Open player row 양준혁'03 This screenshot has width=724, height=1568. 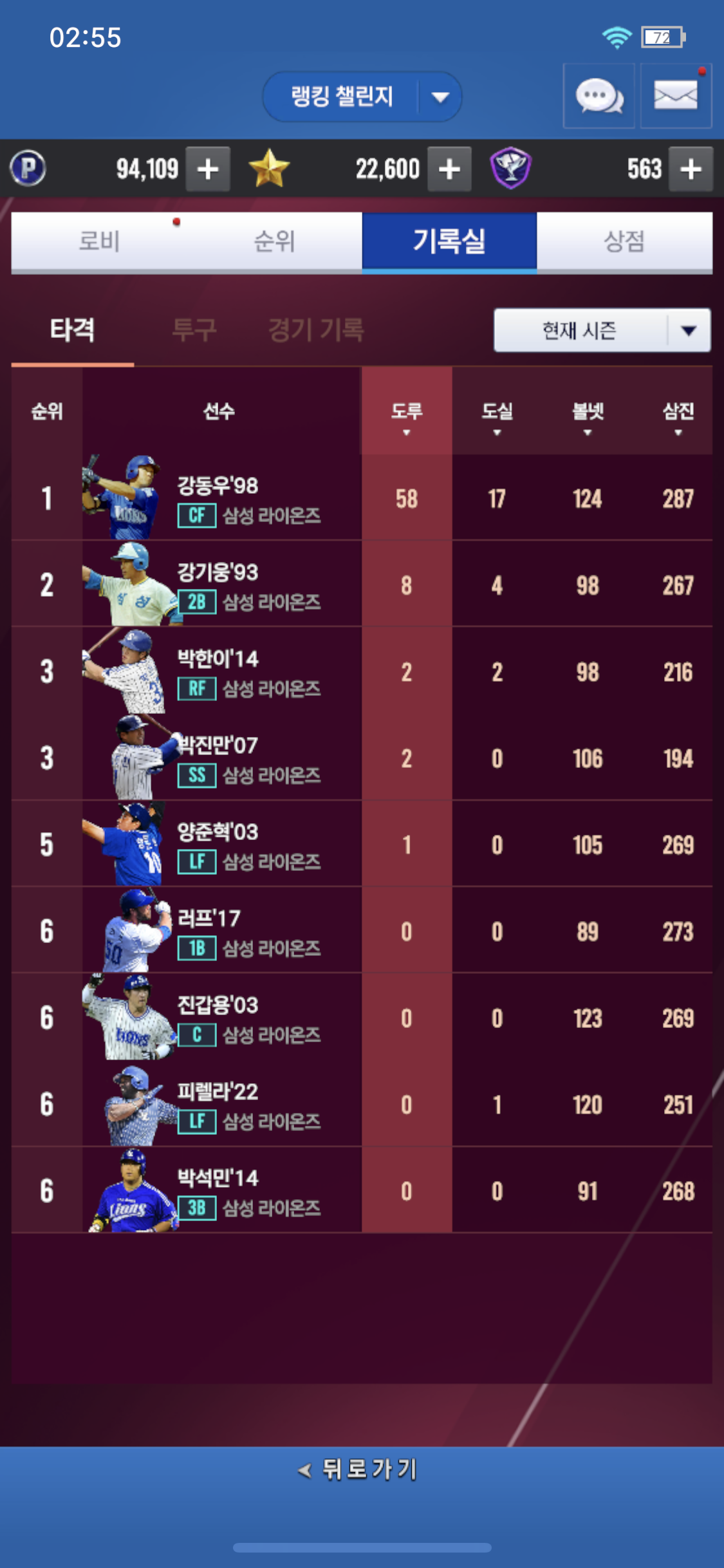[x=362, y=844]
